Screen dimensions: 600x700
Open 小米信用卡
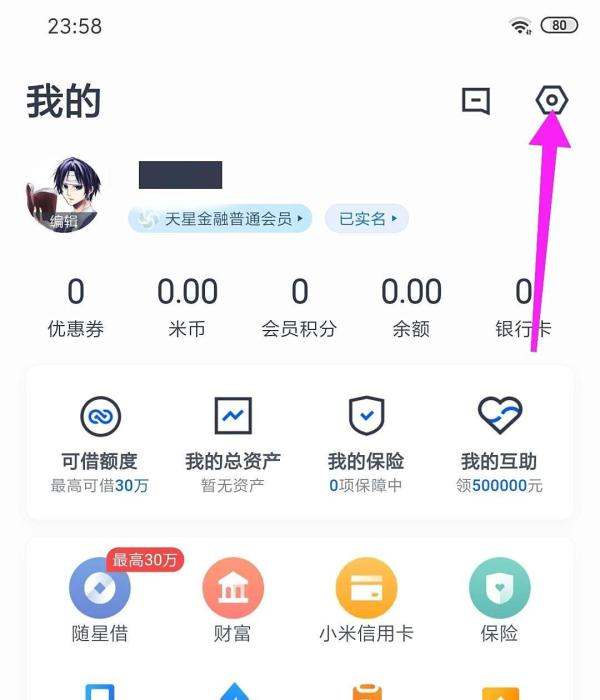click(x=366, y=598)
